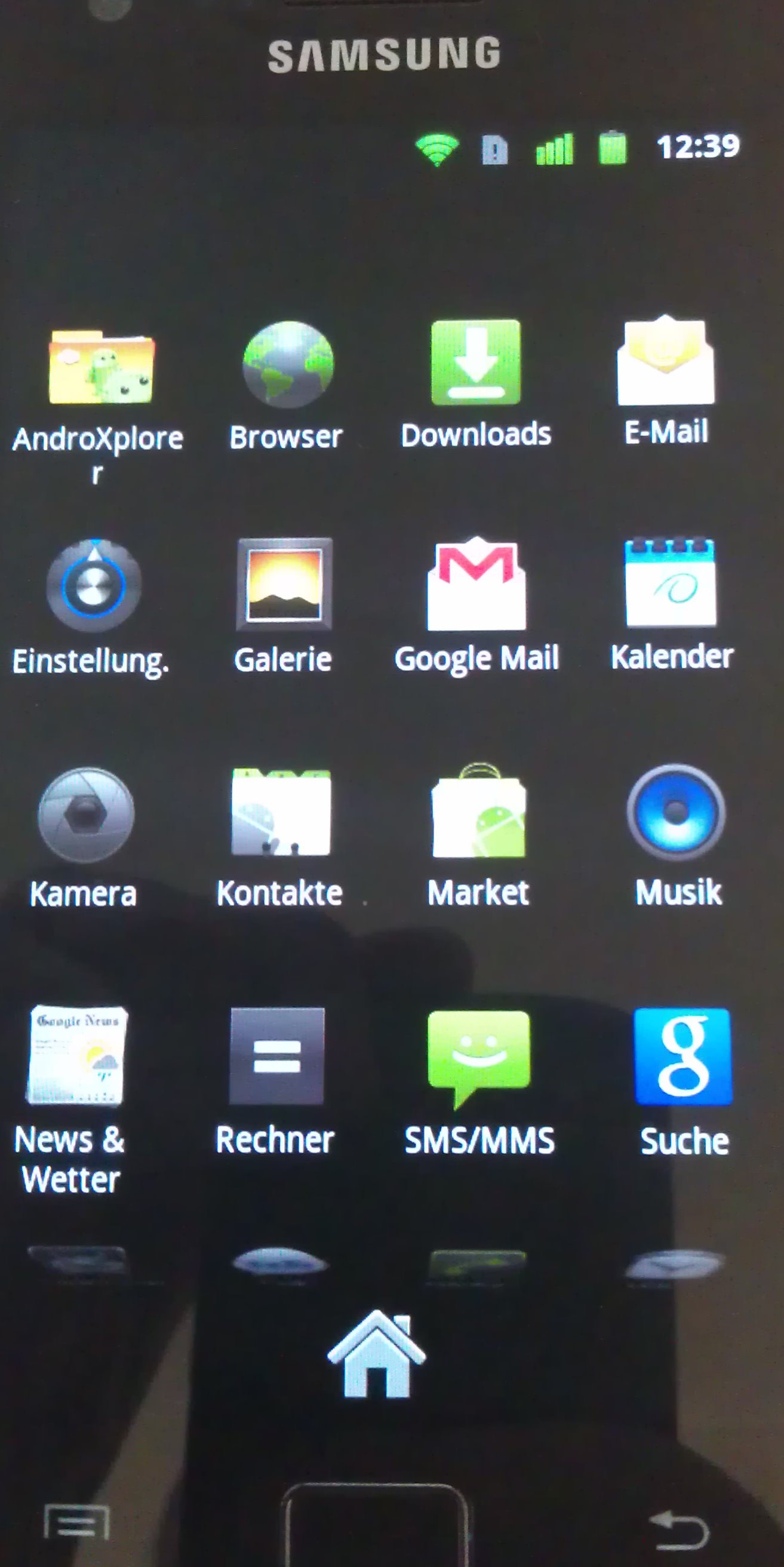The image size is (784, 1567).
Task: Open News & Wetter
Action: click(76, 1056)
